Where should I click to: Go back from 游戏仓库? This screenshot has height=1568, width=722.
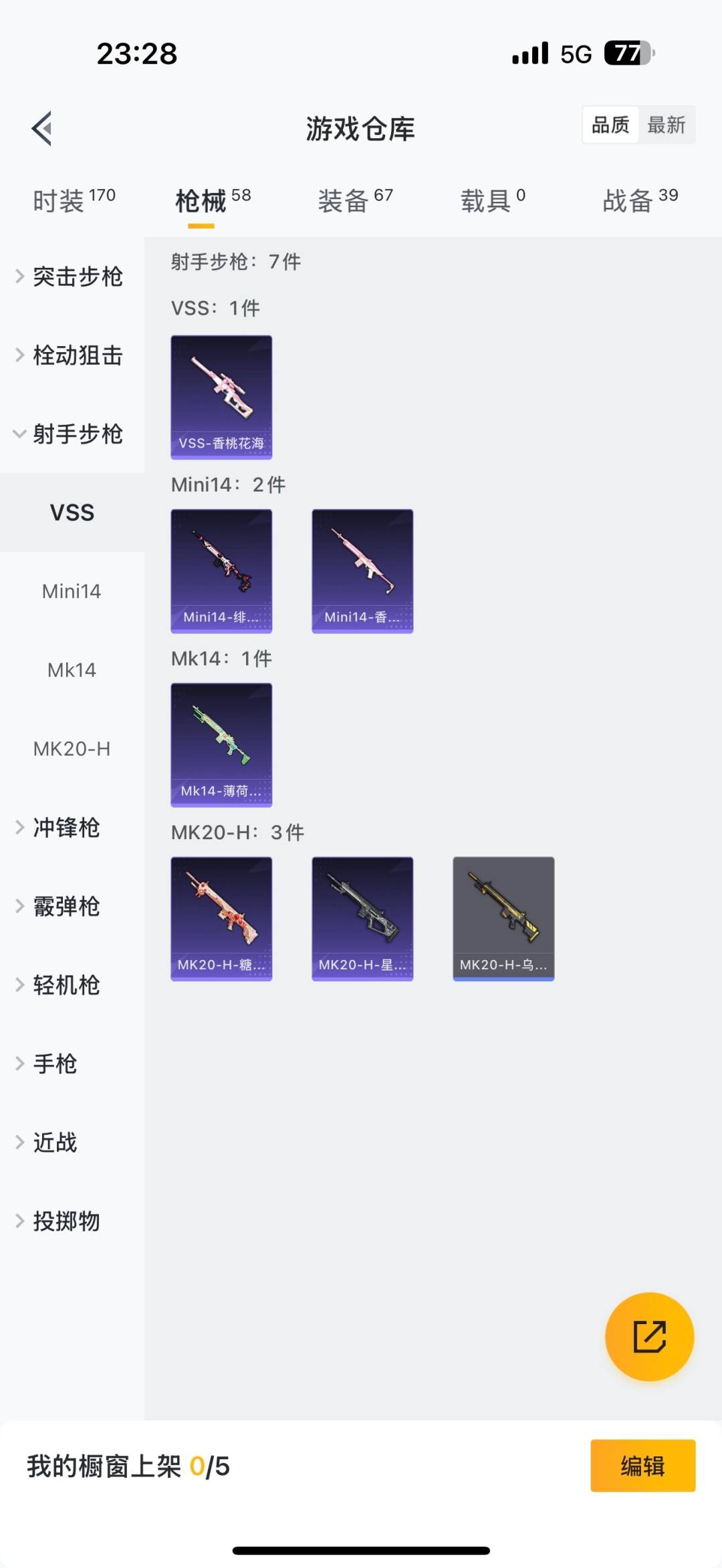pos(42,128)
